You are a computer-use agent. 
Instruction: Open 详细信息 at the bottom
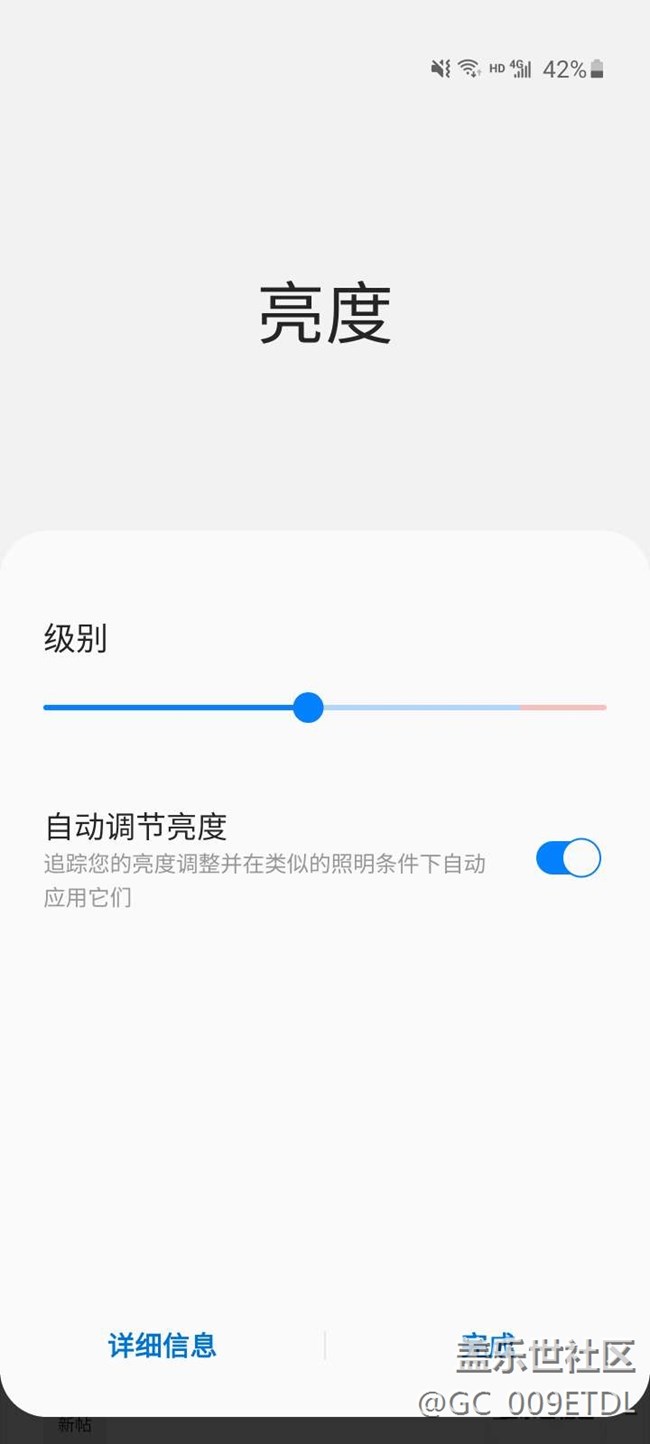(x=162, y=1345)
